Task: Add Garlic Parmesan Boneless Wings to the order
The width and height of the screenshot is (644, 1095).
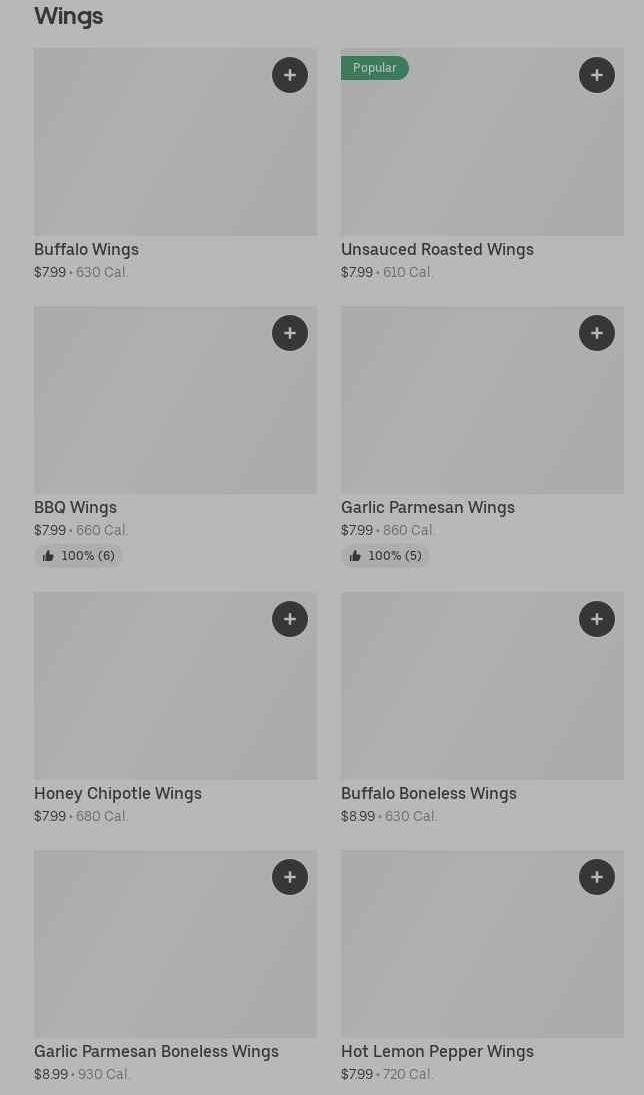Action: click(290, 877)
